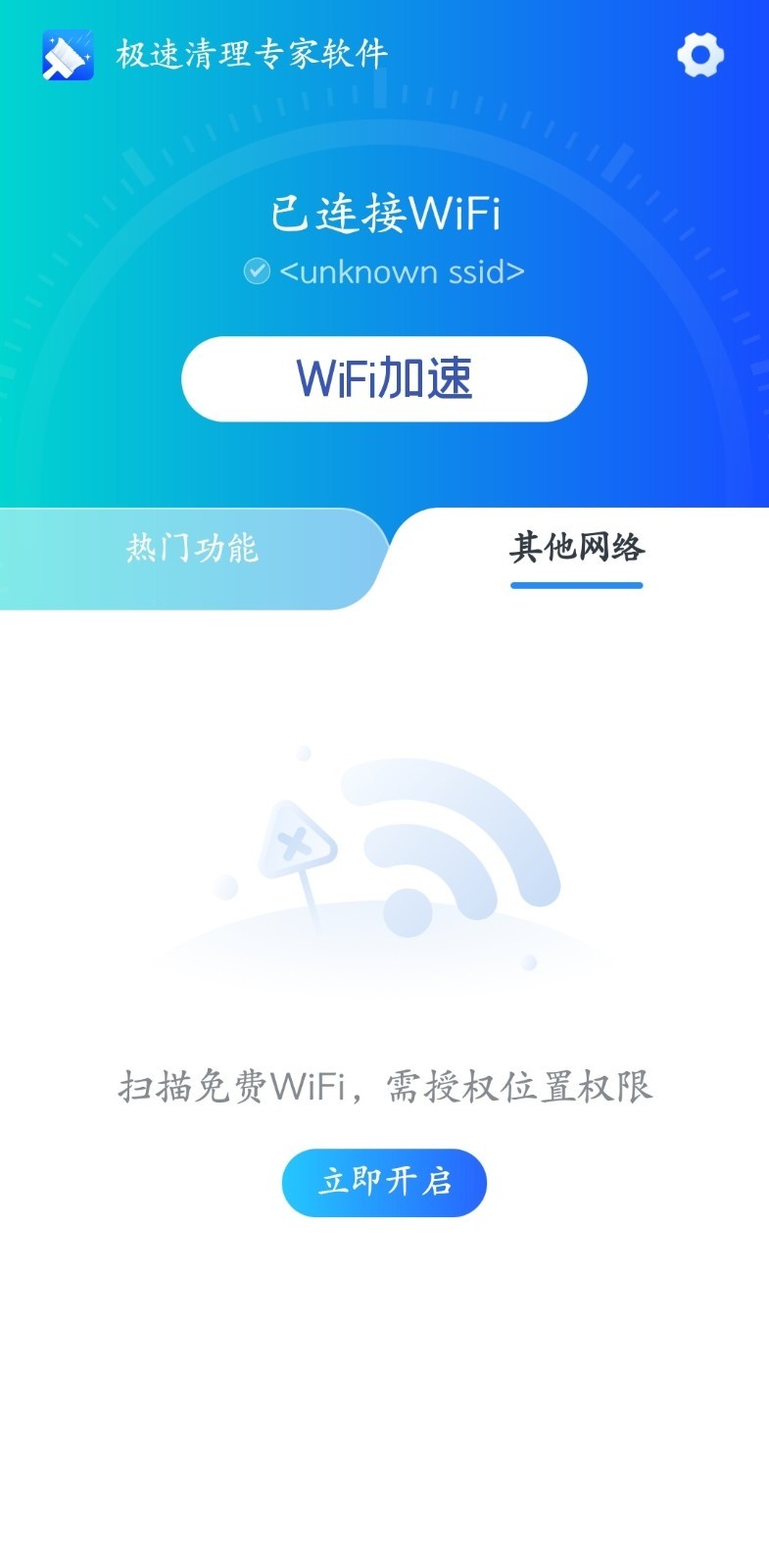769x1568 pixels.
Task: Click the 扫描免费WiFi permission notice text
Action: pos(384,1086)
